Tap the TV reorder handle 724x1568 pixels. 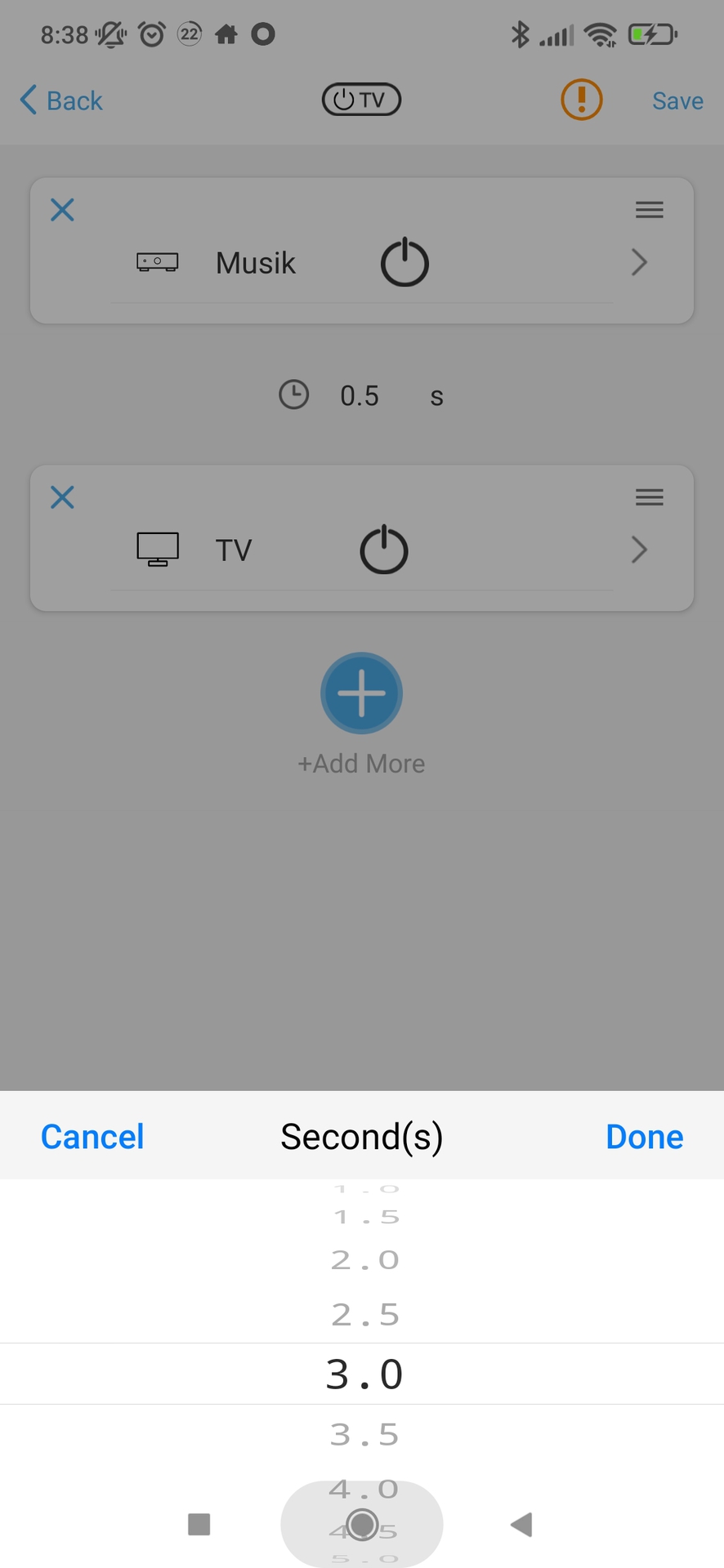[x=650, y=497]
